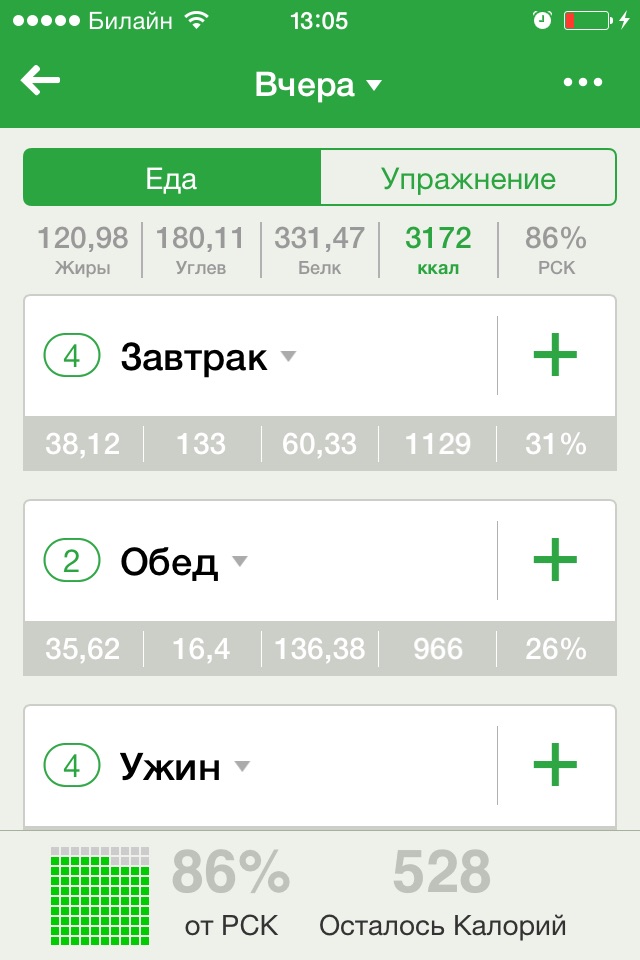
Task: Add food to Ужин with plus
Action: click(x=555, y=765)
